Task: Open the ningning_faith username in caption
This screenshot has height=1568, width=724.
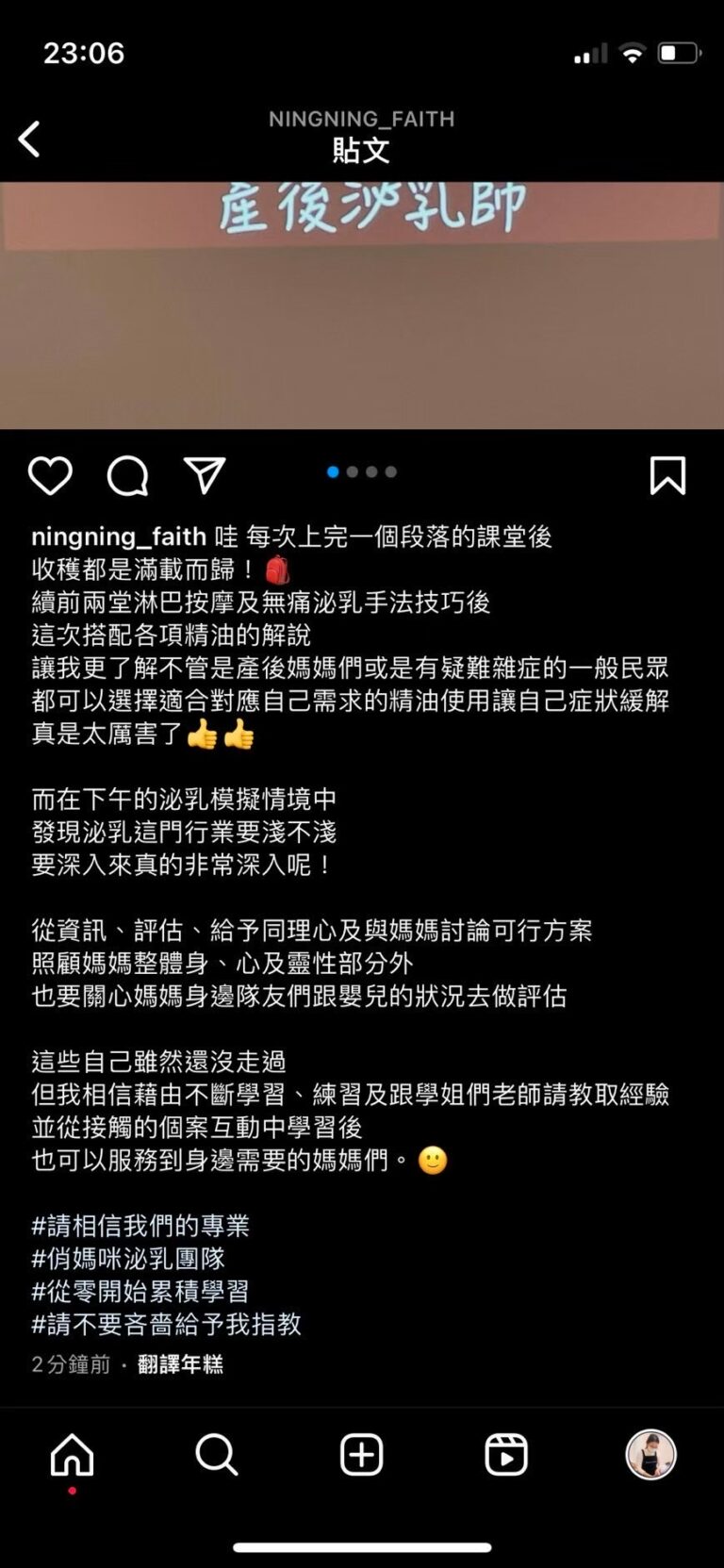Action: tap(119, 536)
